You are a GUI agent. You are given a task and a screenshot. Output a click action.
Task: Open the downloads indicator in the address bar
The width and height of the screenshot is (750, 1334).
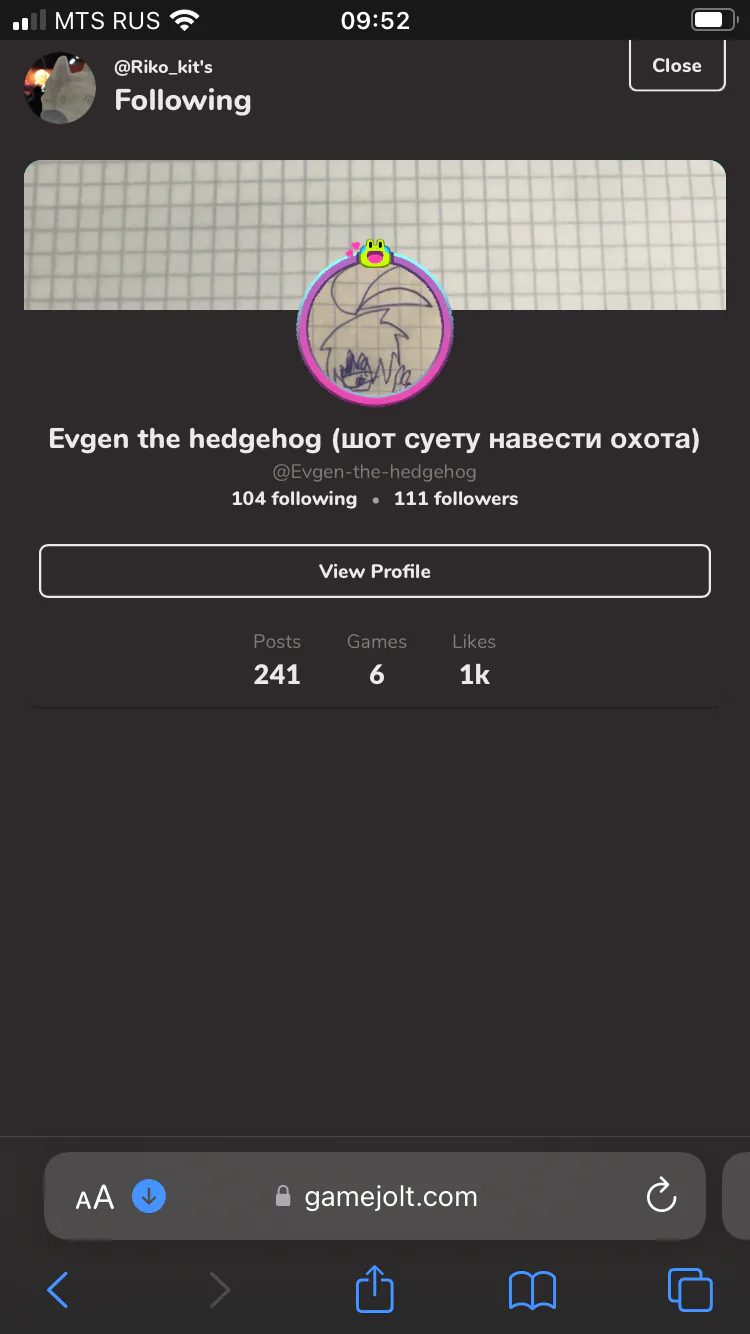coord(149,1195)
